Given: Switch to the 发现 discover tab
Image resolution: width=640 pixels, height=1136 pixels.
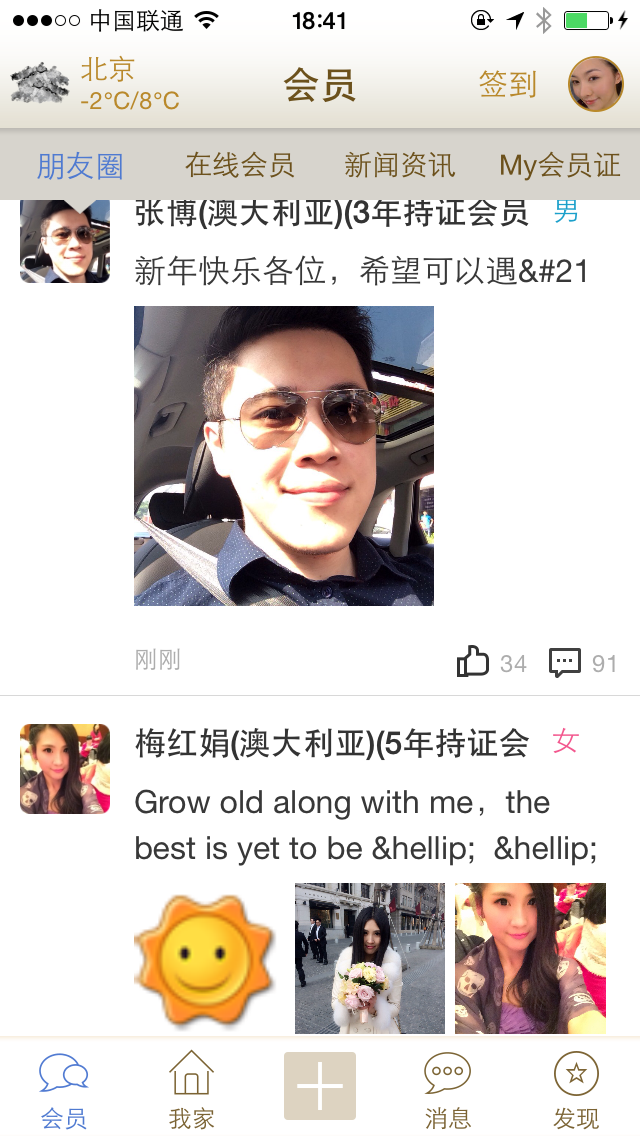Looking at the screenshot, I should [x=576, y=1090].
